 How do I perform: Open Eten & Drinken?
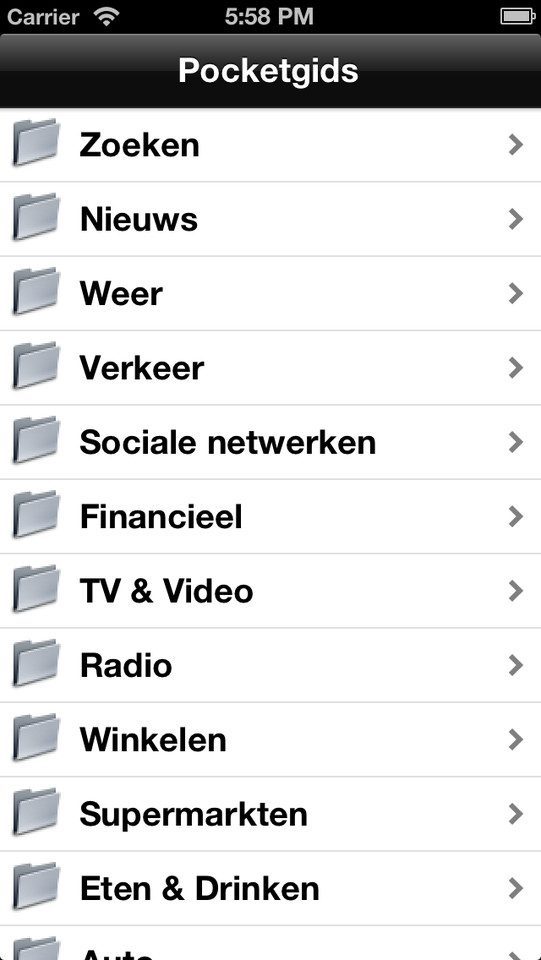[270, 888]
